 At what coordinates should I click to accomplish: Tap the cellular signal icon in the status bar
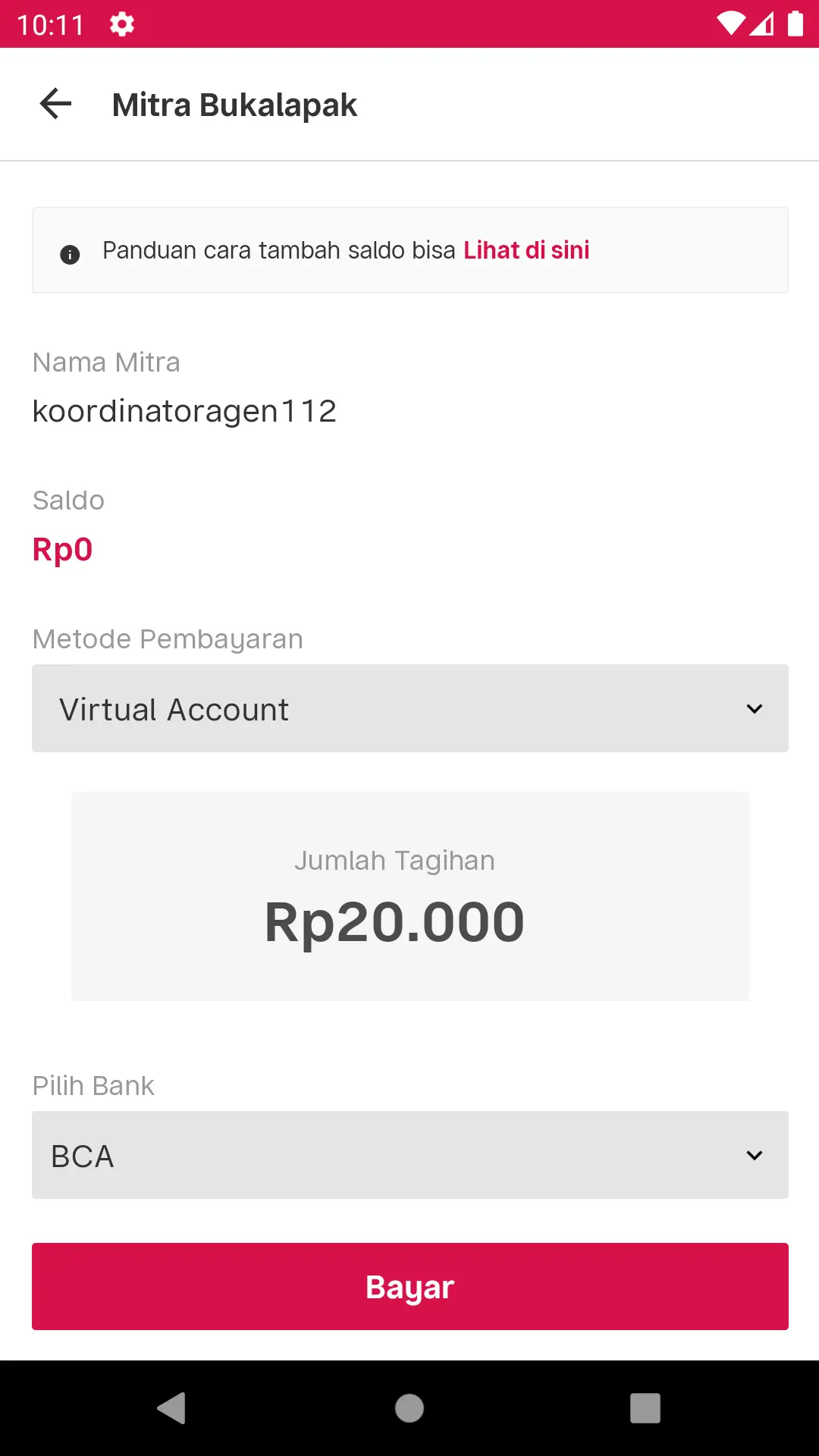coord(761,24)
